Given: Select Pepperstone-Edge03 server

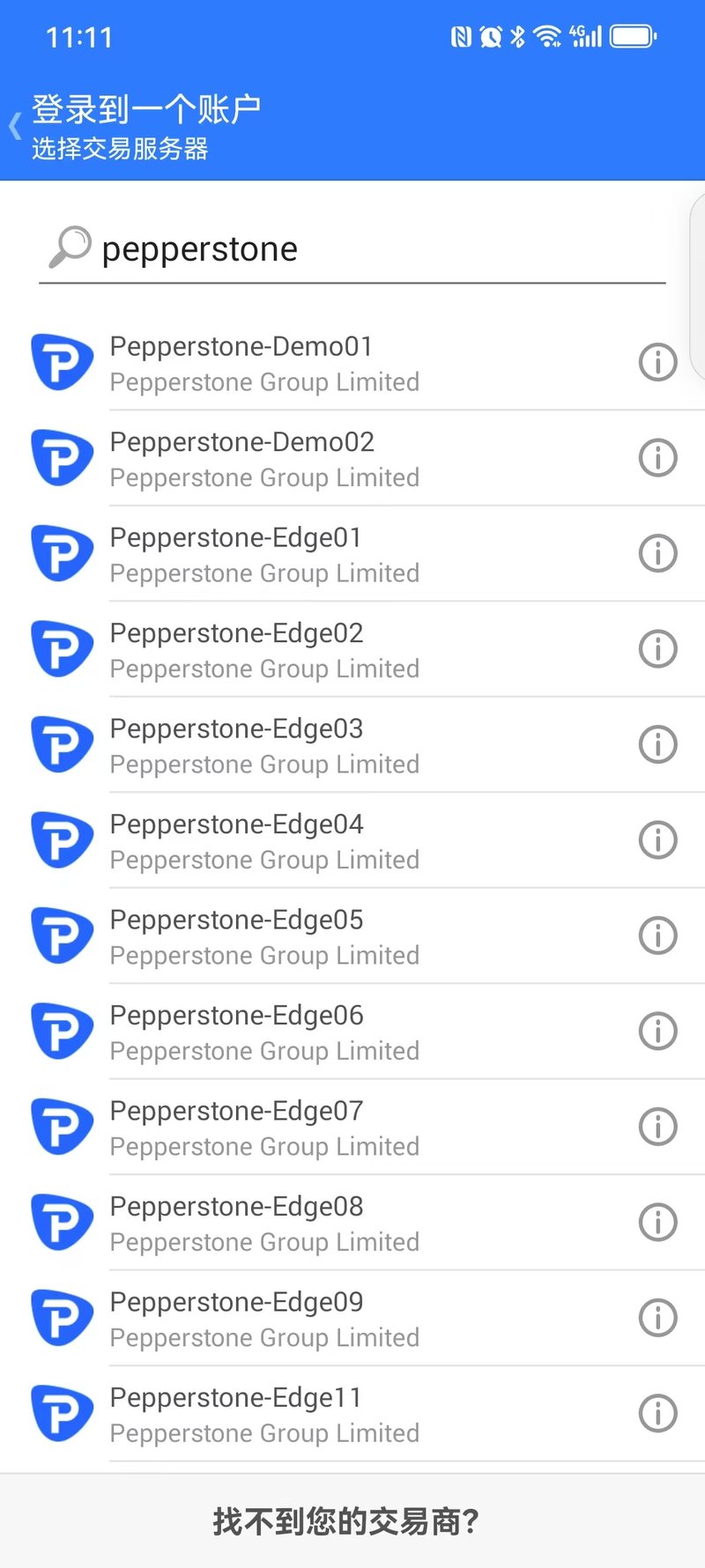Looking at the screenshot, I should point(264,745).
